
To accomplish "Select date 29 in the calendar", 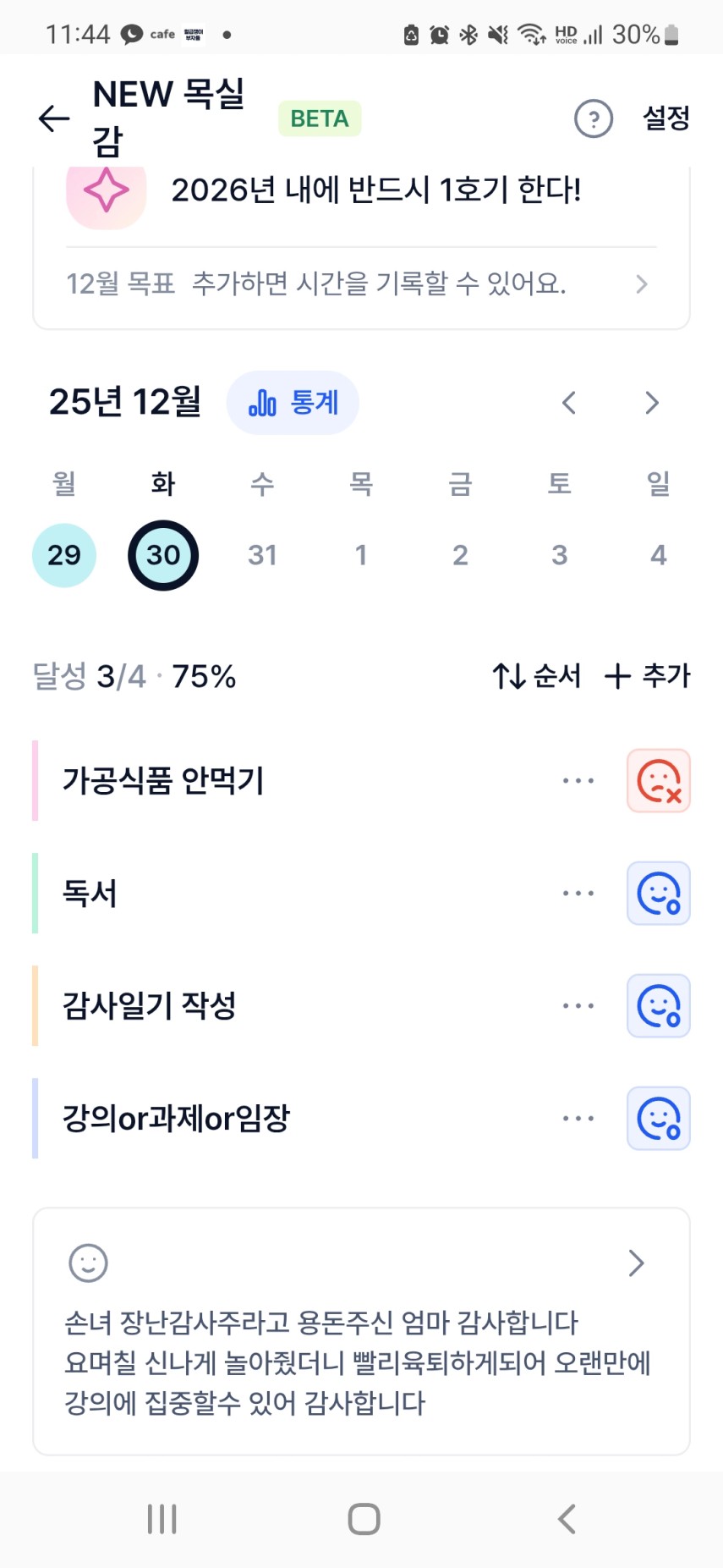I will click(x=64, y=555).
